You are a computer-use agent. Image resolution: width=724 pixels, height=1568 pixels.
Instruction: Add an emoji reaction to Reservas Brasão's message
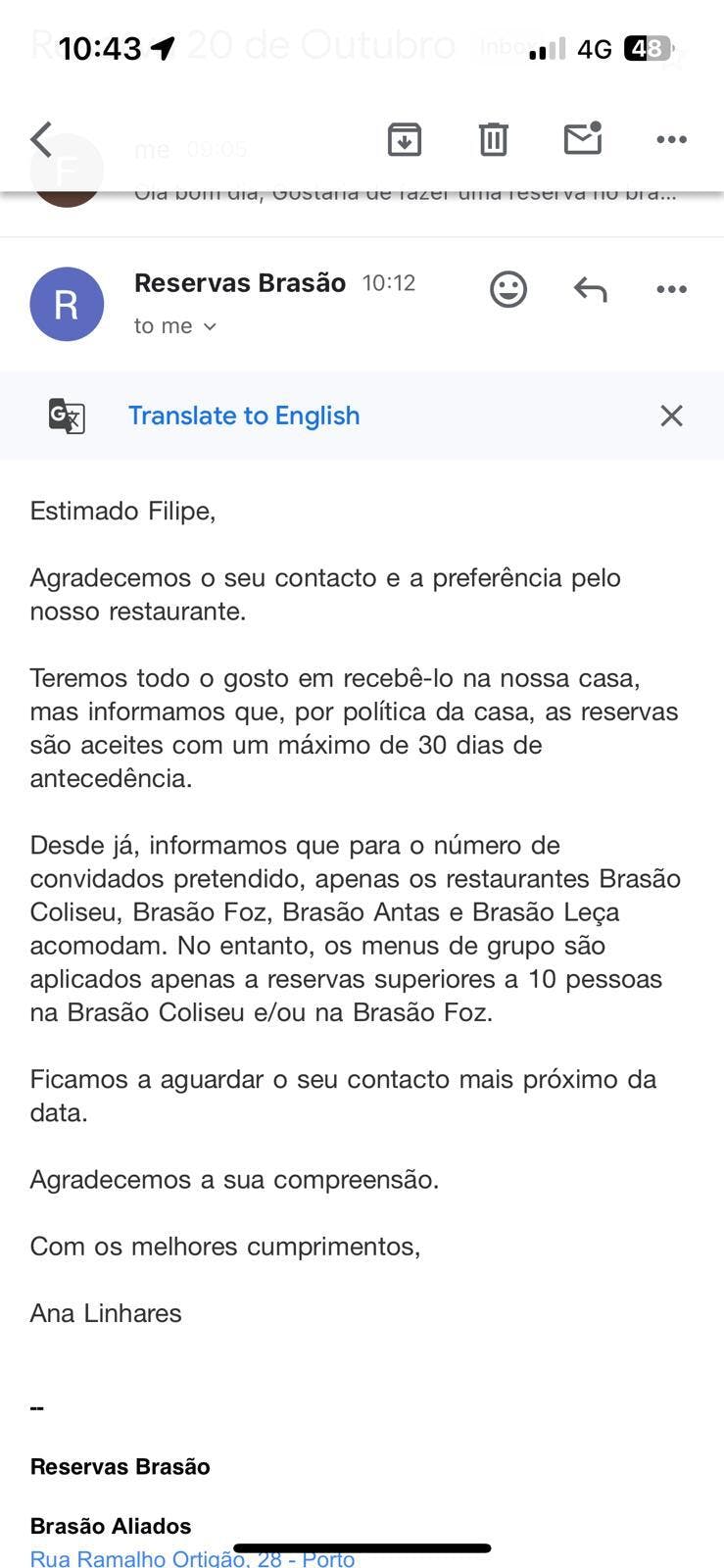coord(507,289)
